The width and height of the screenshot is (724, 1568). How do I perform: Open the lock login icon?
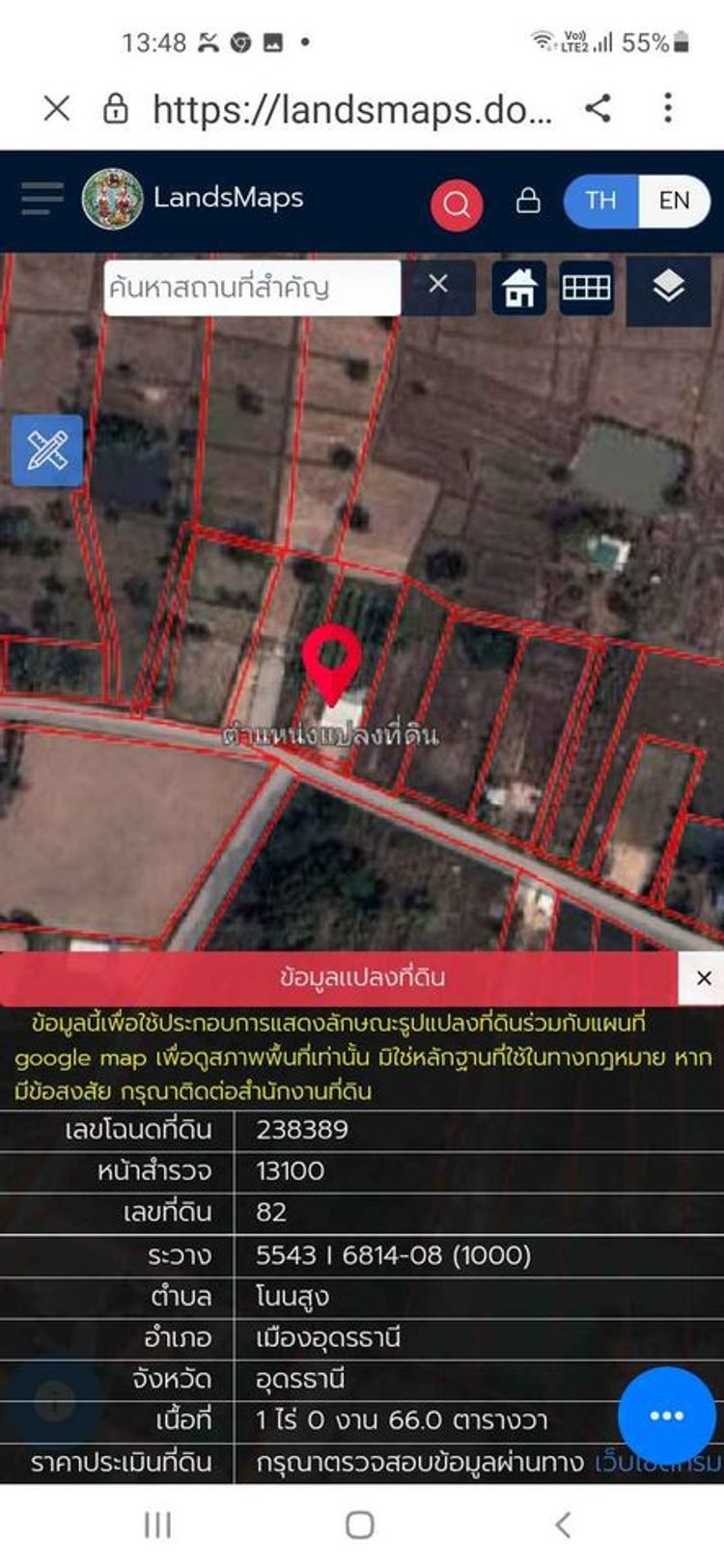[x=528, y=201]
